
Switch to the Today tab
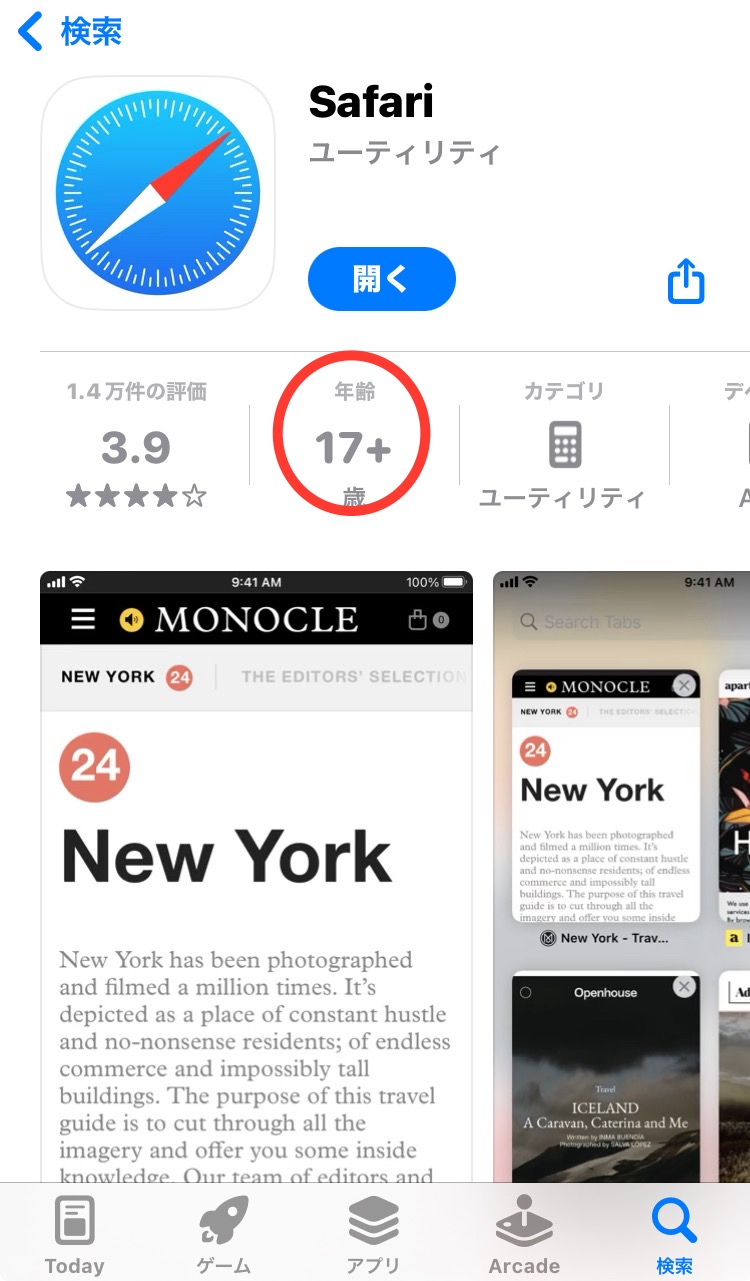(75, 1236)
